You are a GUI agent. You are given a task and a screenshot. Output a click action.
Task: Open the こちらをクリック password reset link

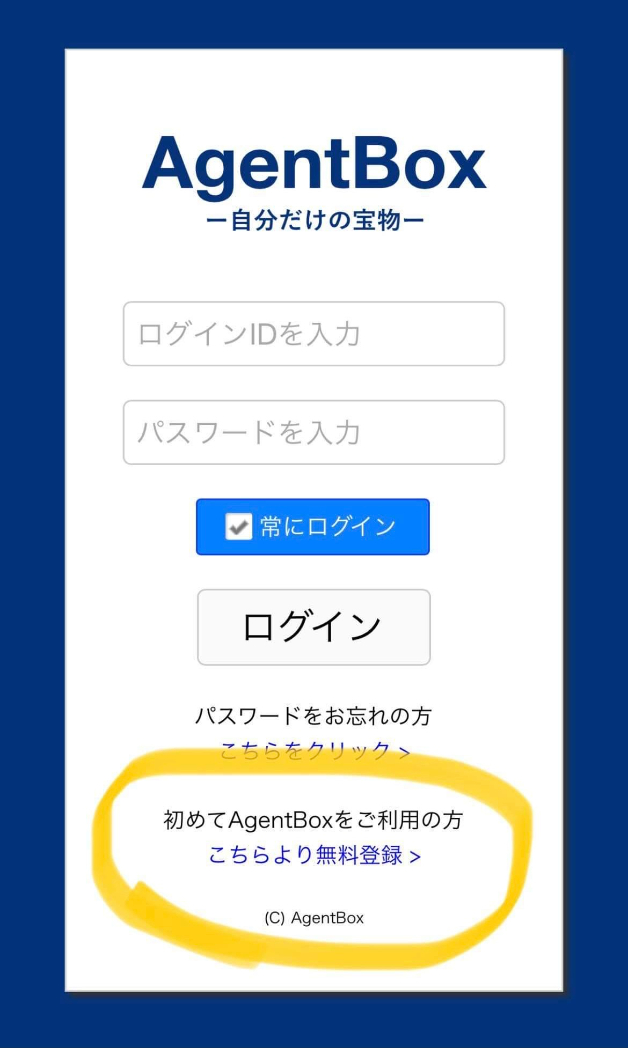314,752
